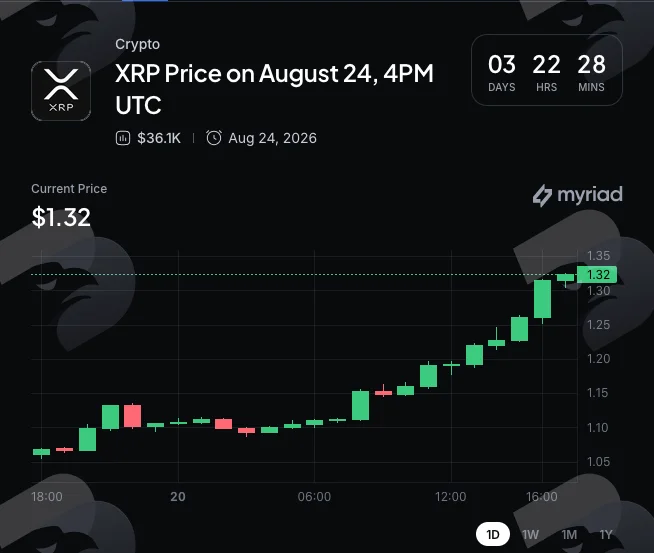This screenshot has height=553, width=654.
Task: Show the 1Y price chart
Action: [605, 534]
